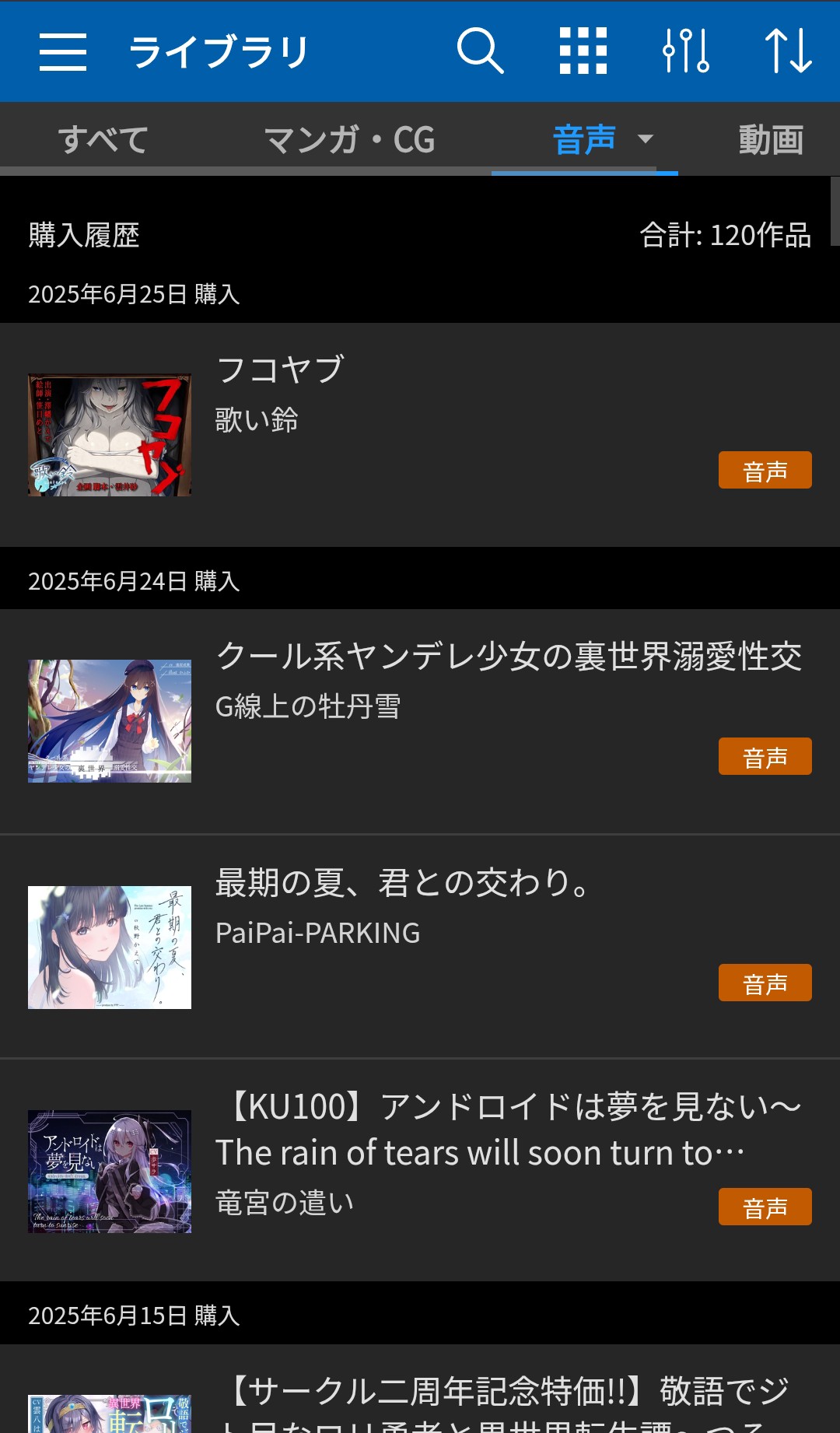Open the hamburger drawer menu
Viewport: 840px width, 1433px height.
[63, 52]
